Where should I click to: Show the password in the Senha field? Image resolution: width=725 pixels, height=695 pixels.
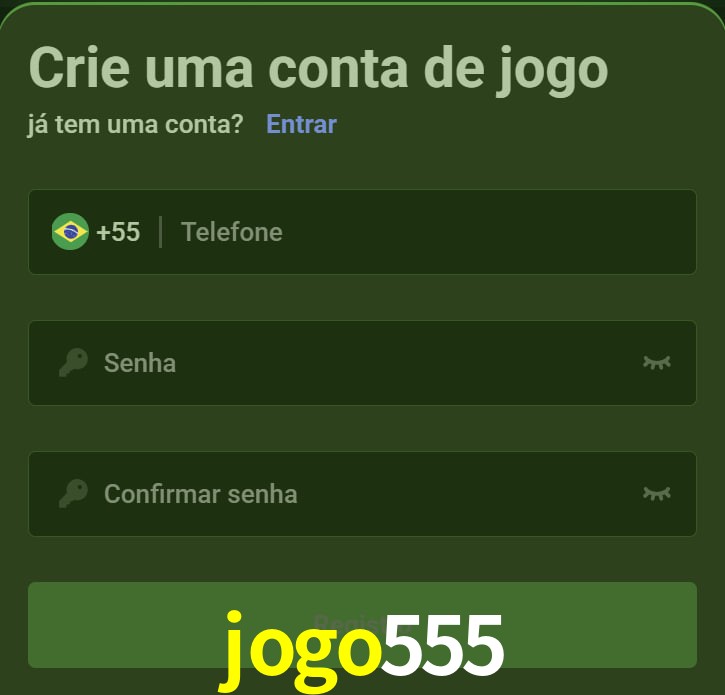656,362
